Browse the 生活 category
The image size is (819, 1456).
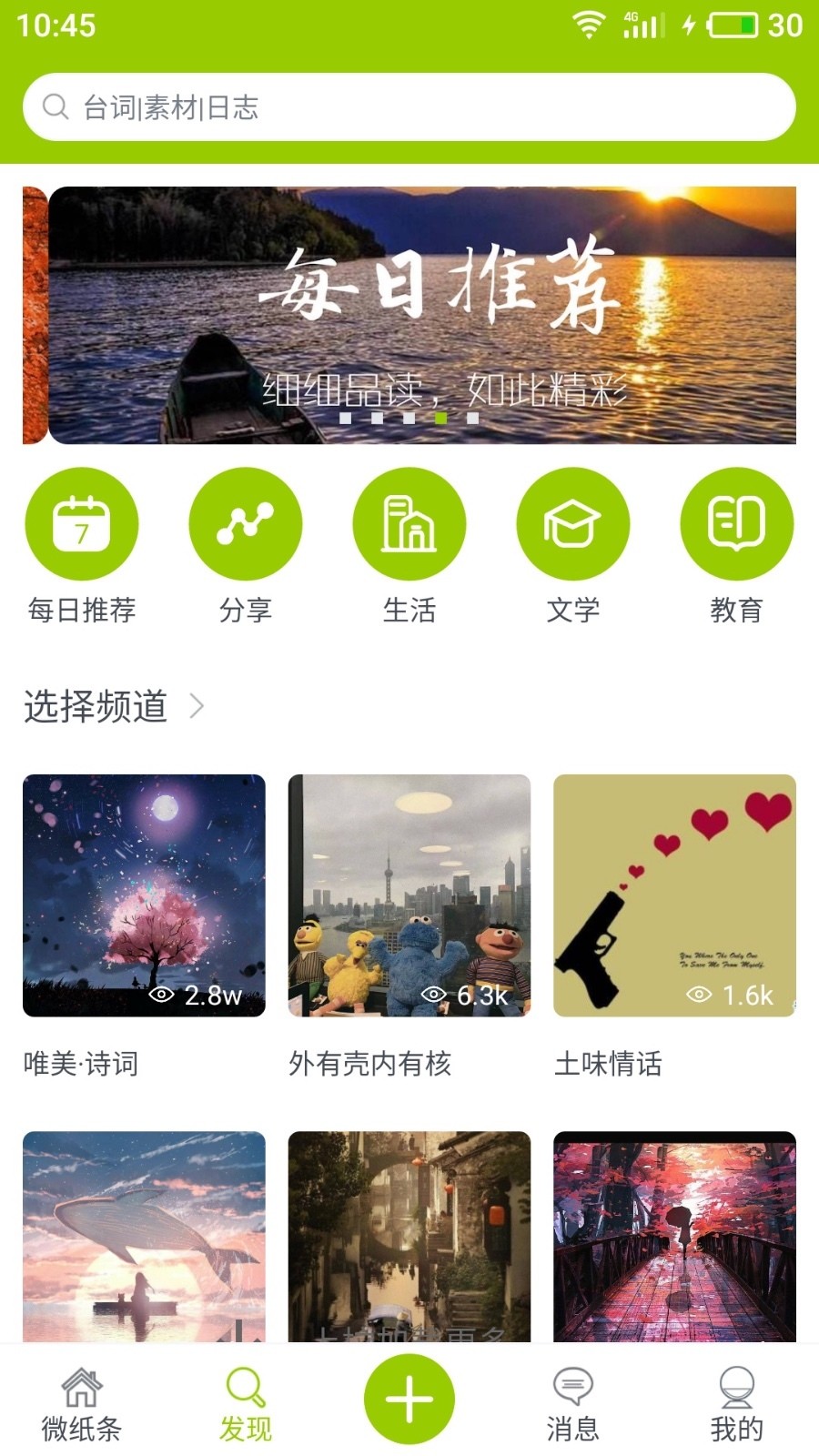point(409,524)
